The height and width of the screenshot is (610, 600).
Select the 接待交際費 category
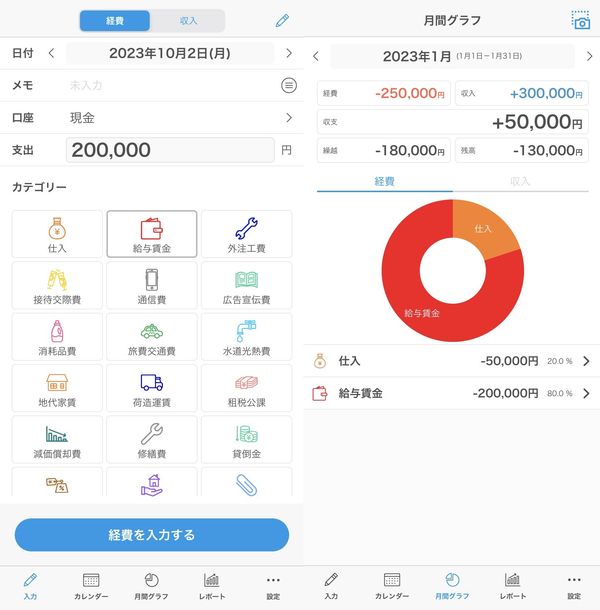point(57,286)
